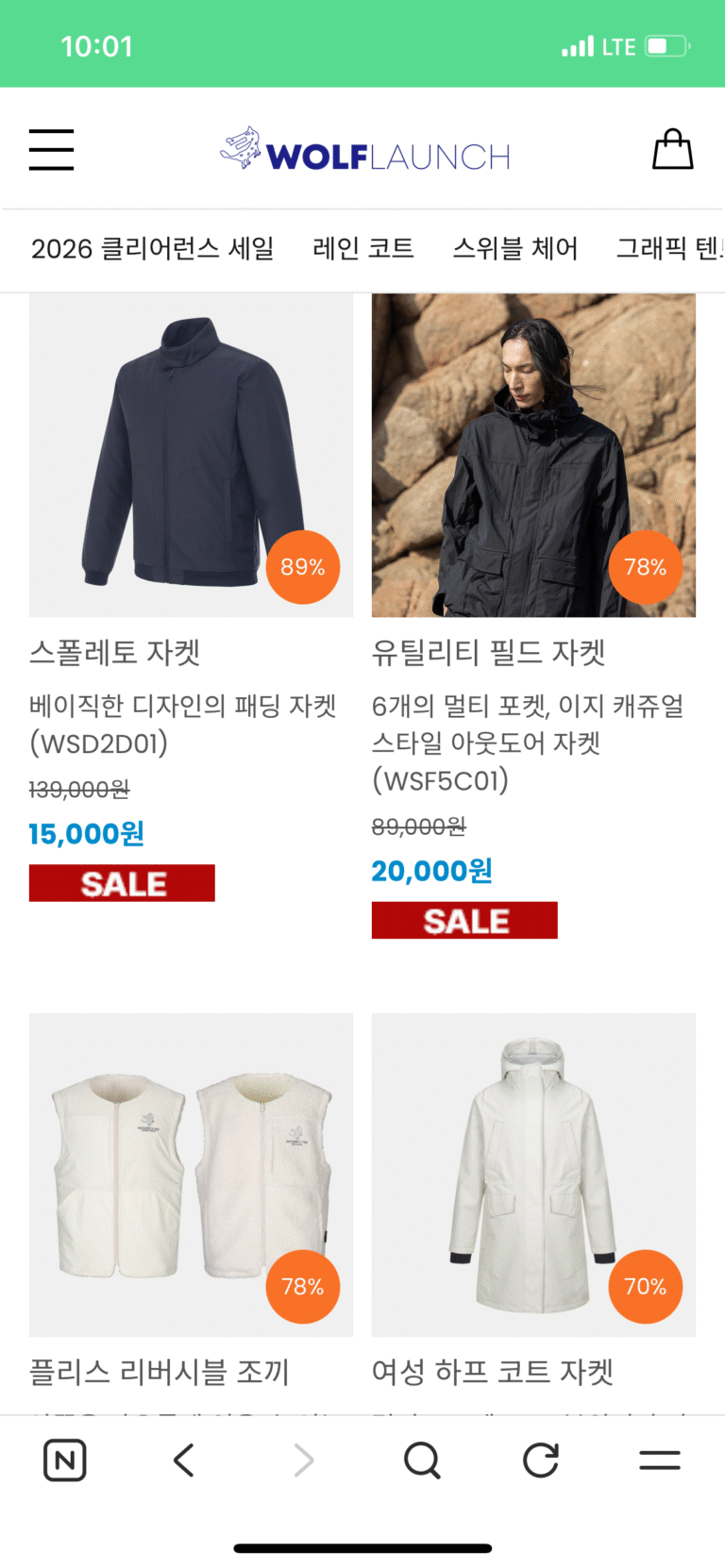Switch to 스위블 체어 category
Screen dimensions: 725x1568
click(x=514, y=249)
